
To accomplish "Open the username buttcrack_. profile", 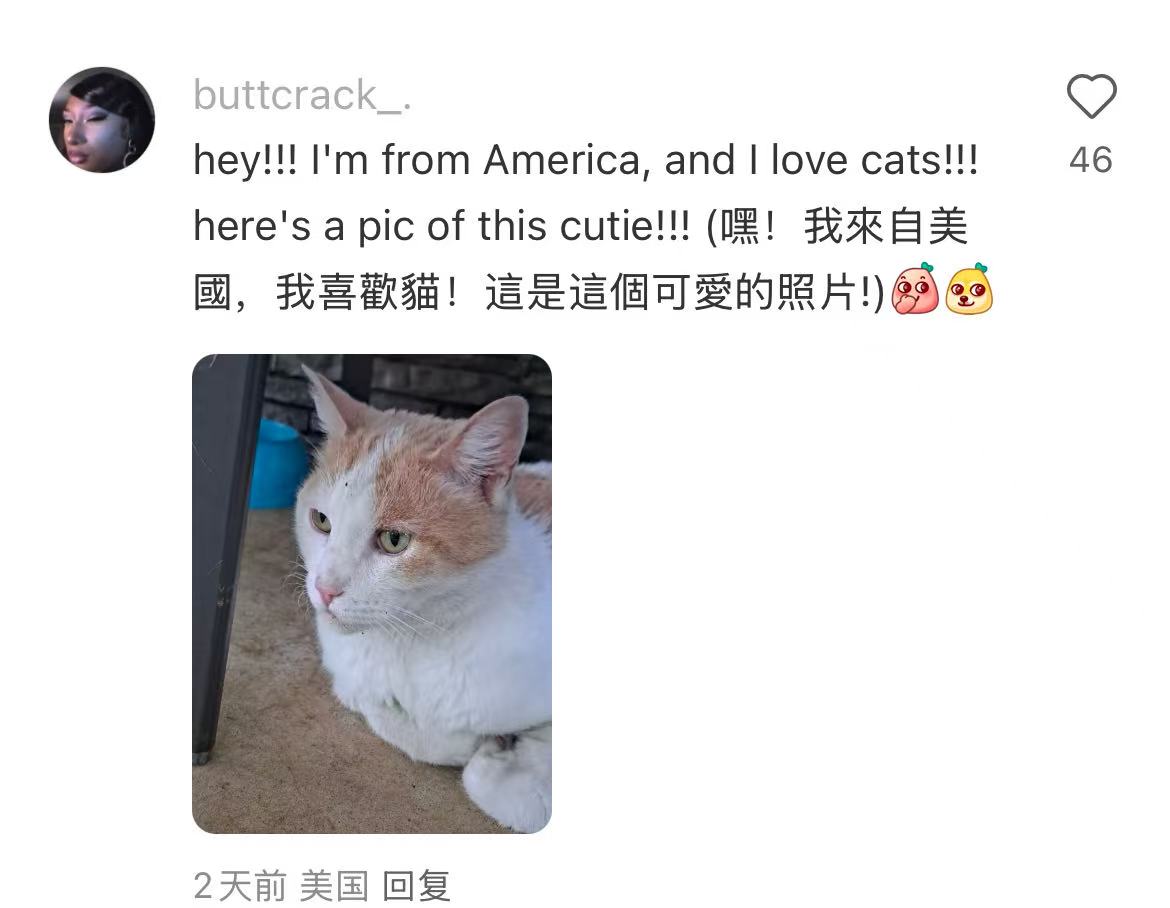I will coord(302,96).
